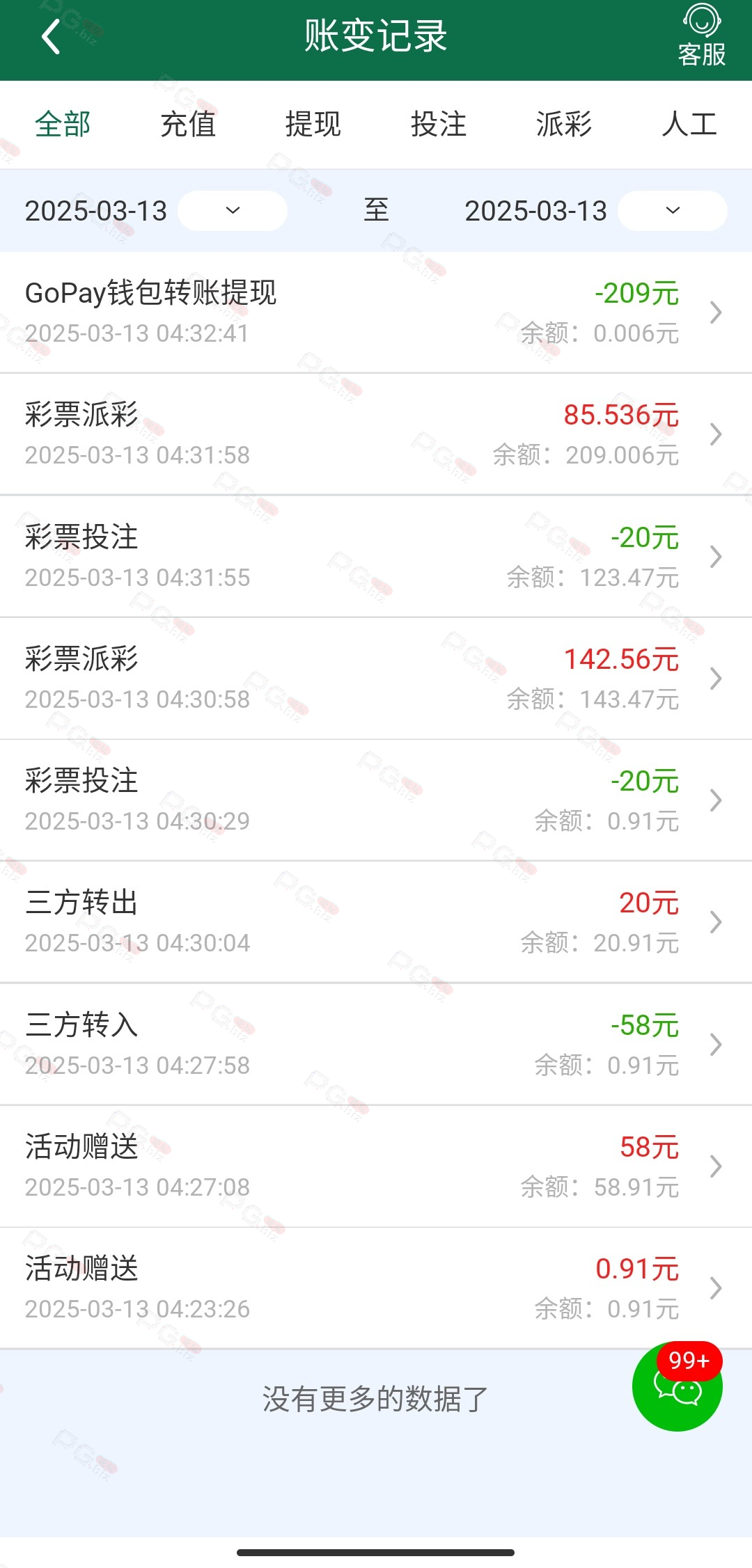The height and width of the screenshot is (1568, 752).
Task: Open the 三方转入 -58元 record
Action: pyautogui.click(x=376, y=1045)
